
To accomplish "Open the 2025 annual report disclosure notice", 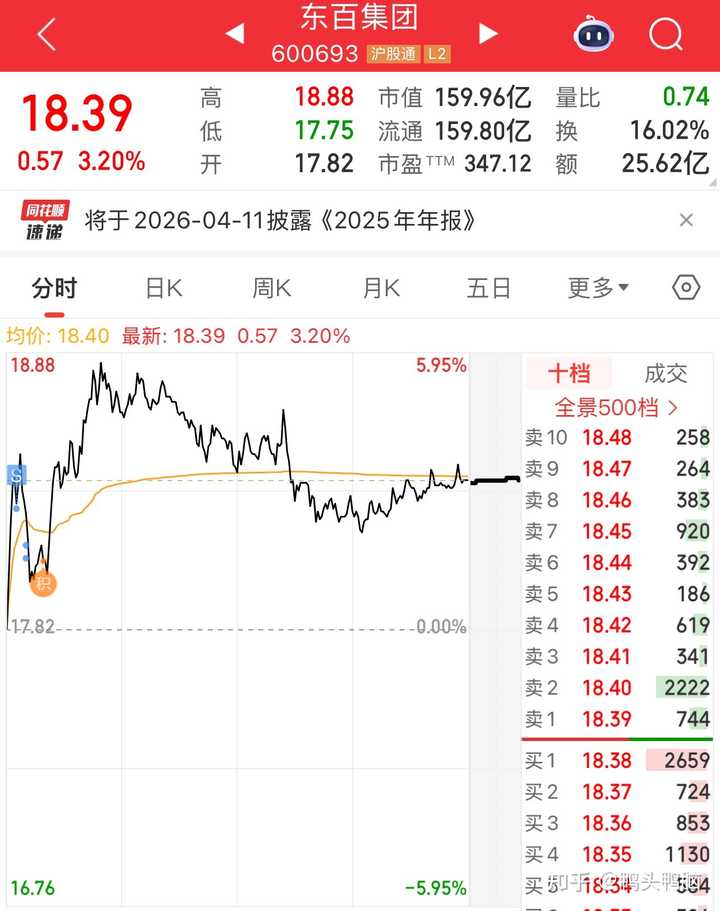I will click(280, 221).
